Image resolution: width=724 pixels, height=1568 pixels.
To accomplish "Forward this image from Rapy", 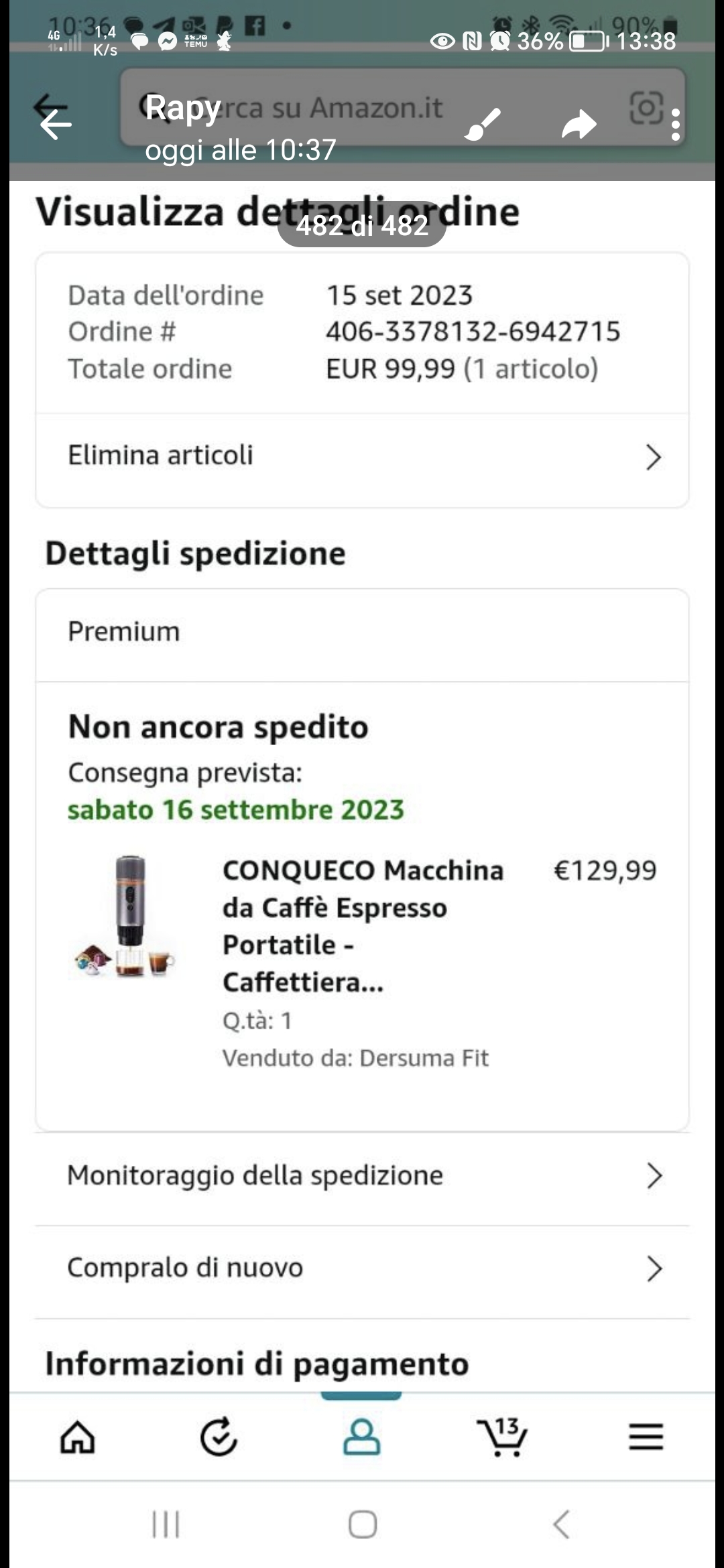I will click(x=579, y=125).
